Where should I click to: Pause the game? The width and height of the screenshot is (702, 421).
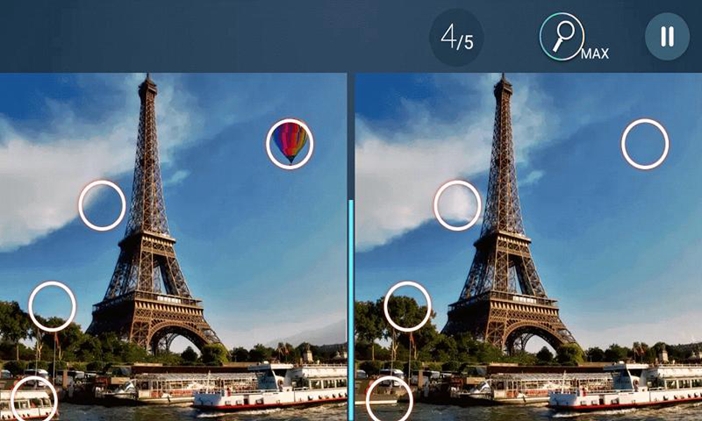click(666, 37)
